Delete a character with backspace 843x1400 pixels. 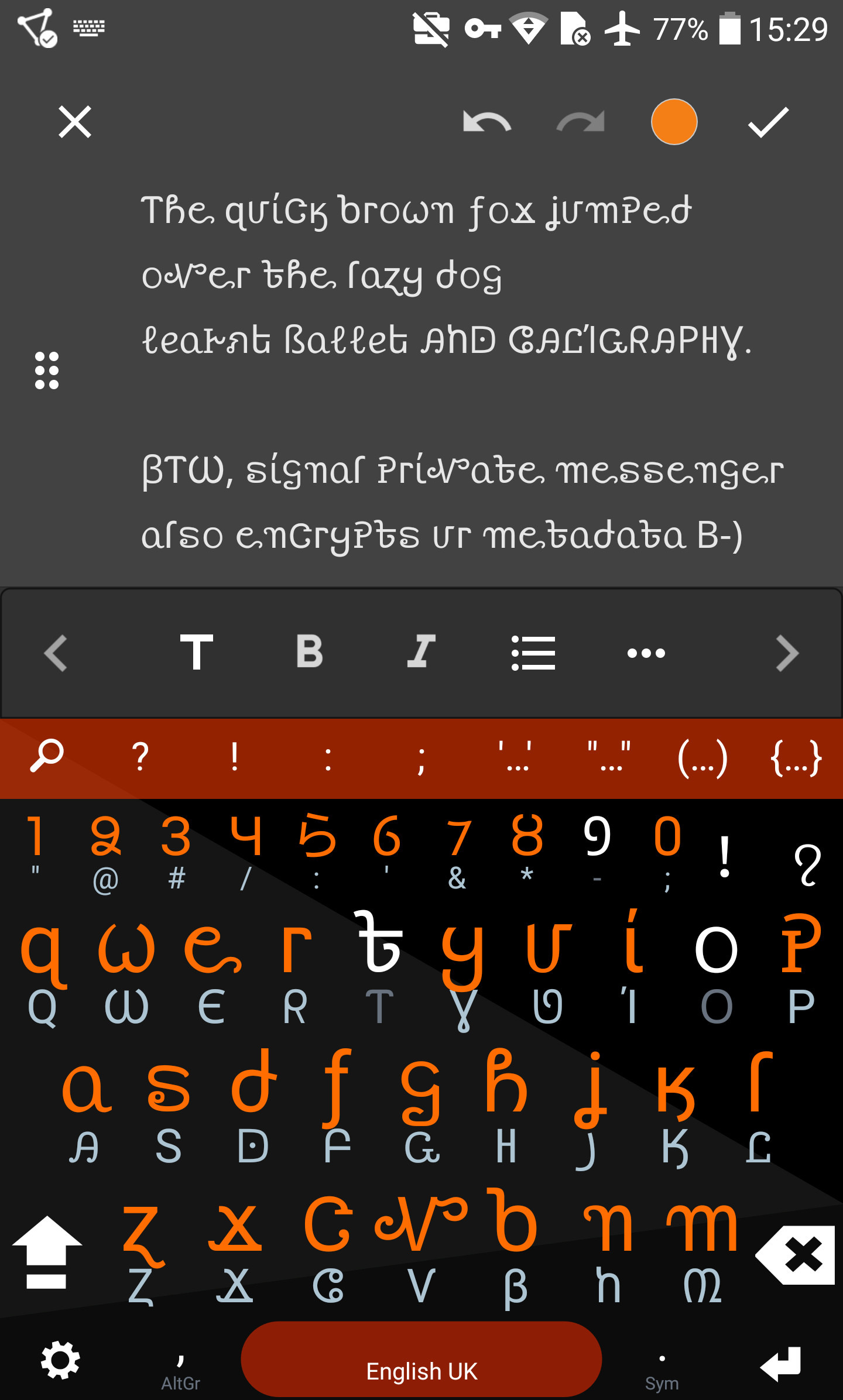tap(796, 1255)
